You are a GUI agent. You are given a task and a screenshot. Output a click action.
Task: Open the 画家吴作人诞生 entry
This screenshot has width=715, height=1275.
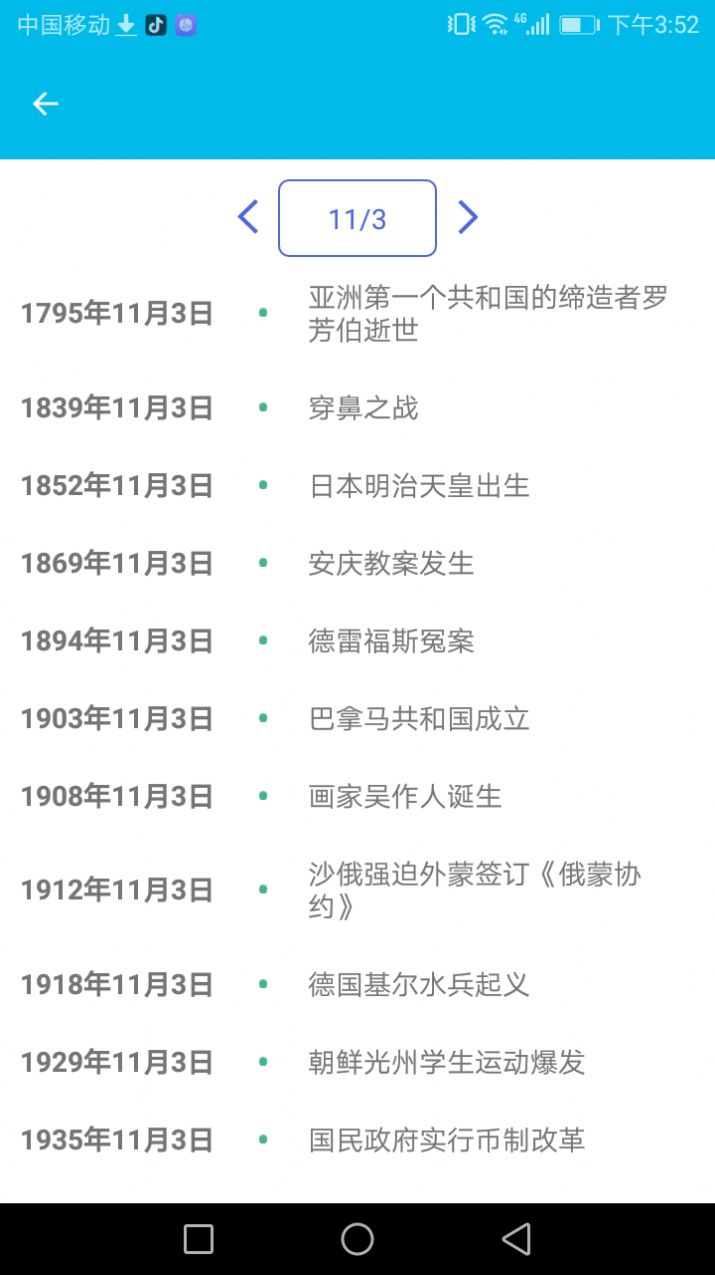[x=357, y=797]
